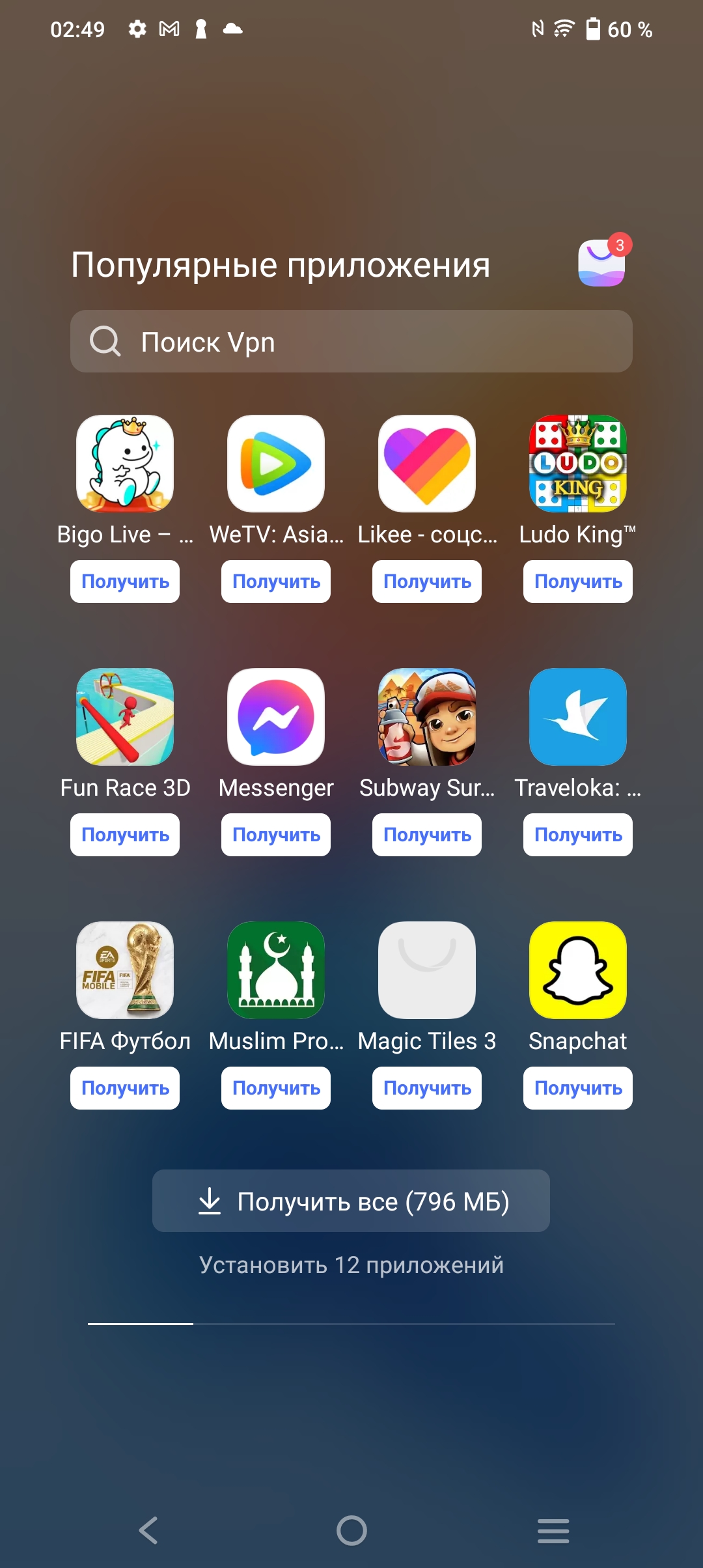This screenshot has width=703, height=1568.
Task: Open the Ludo King app icon
Action: [x=578, y=464]
